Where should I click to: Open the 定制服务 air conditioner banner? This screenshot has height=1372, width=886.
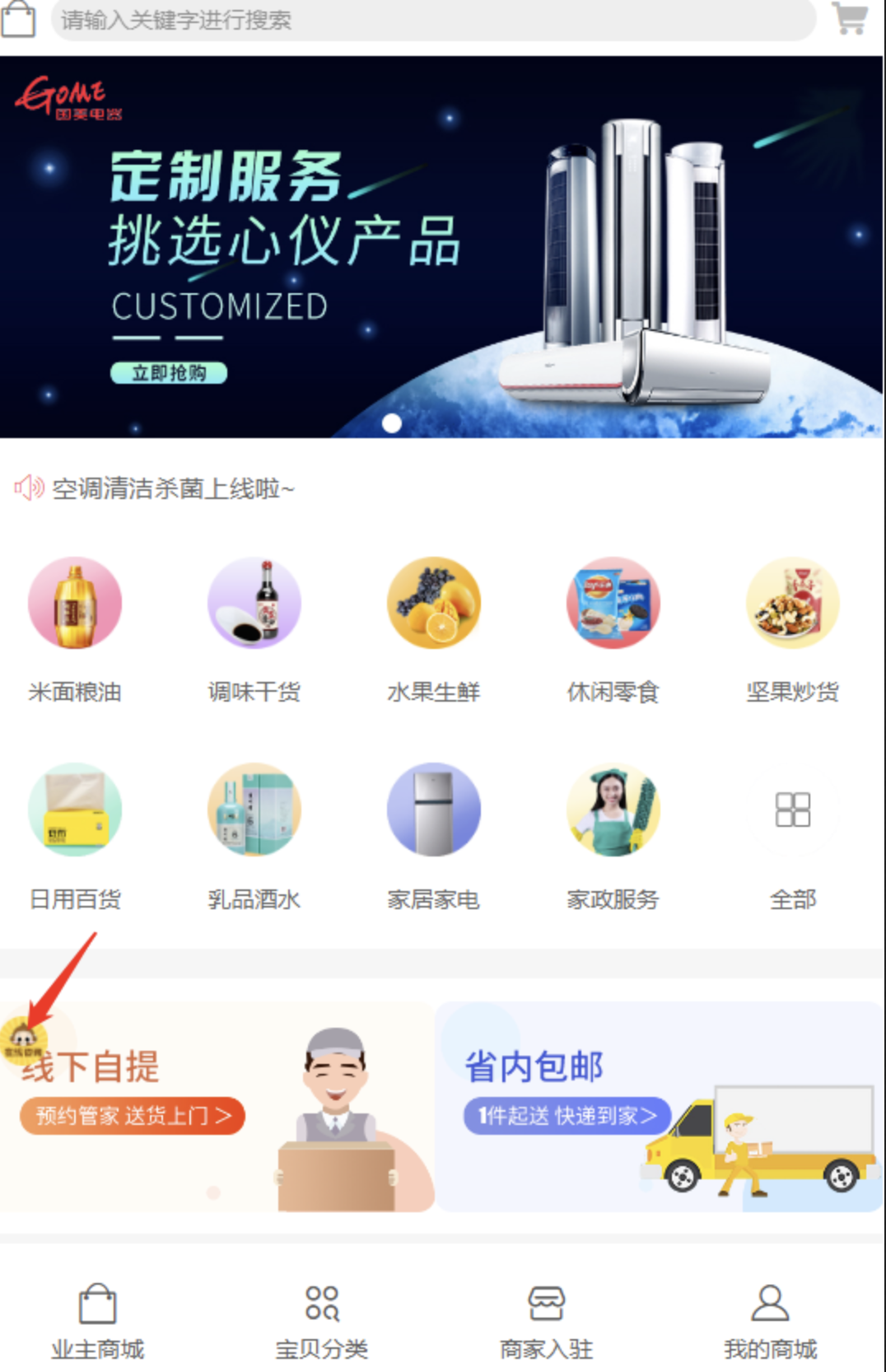tap(441, 247)
